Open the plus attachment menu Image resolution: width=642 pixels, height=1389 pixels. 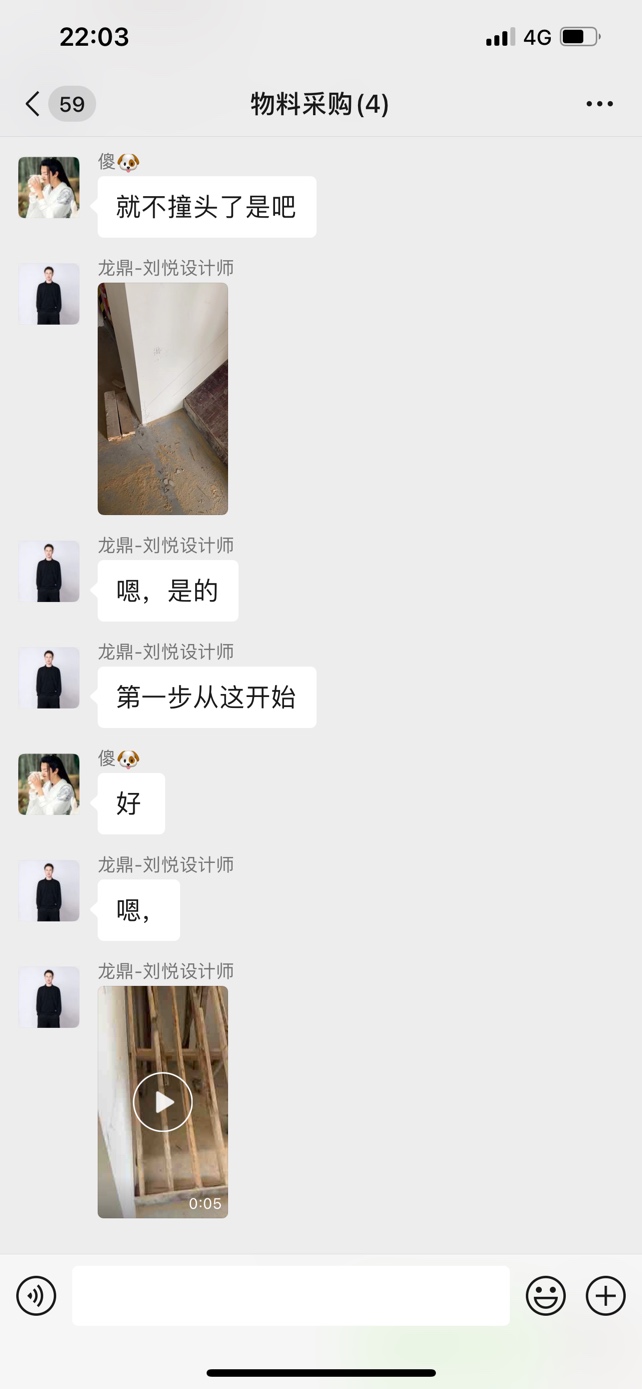pos(605,1296)
